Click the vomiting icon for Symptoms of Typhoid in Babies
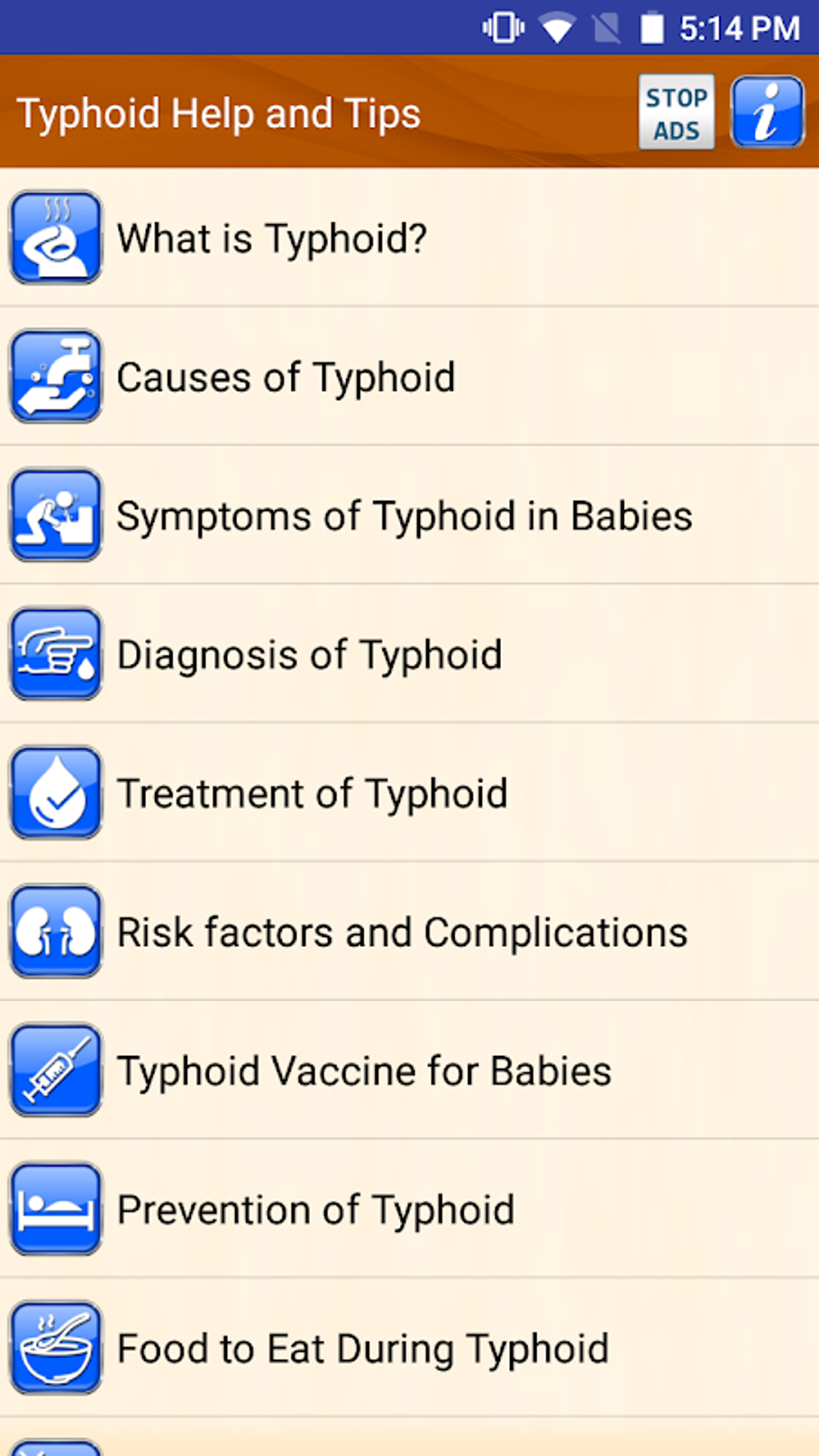The image size is (819, 1456). (54, 515)
